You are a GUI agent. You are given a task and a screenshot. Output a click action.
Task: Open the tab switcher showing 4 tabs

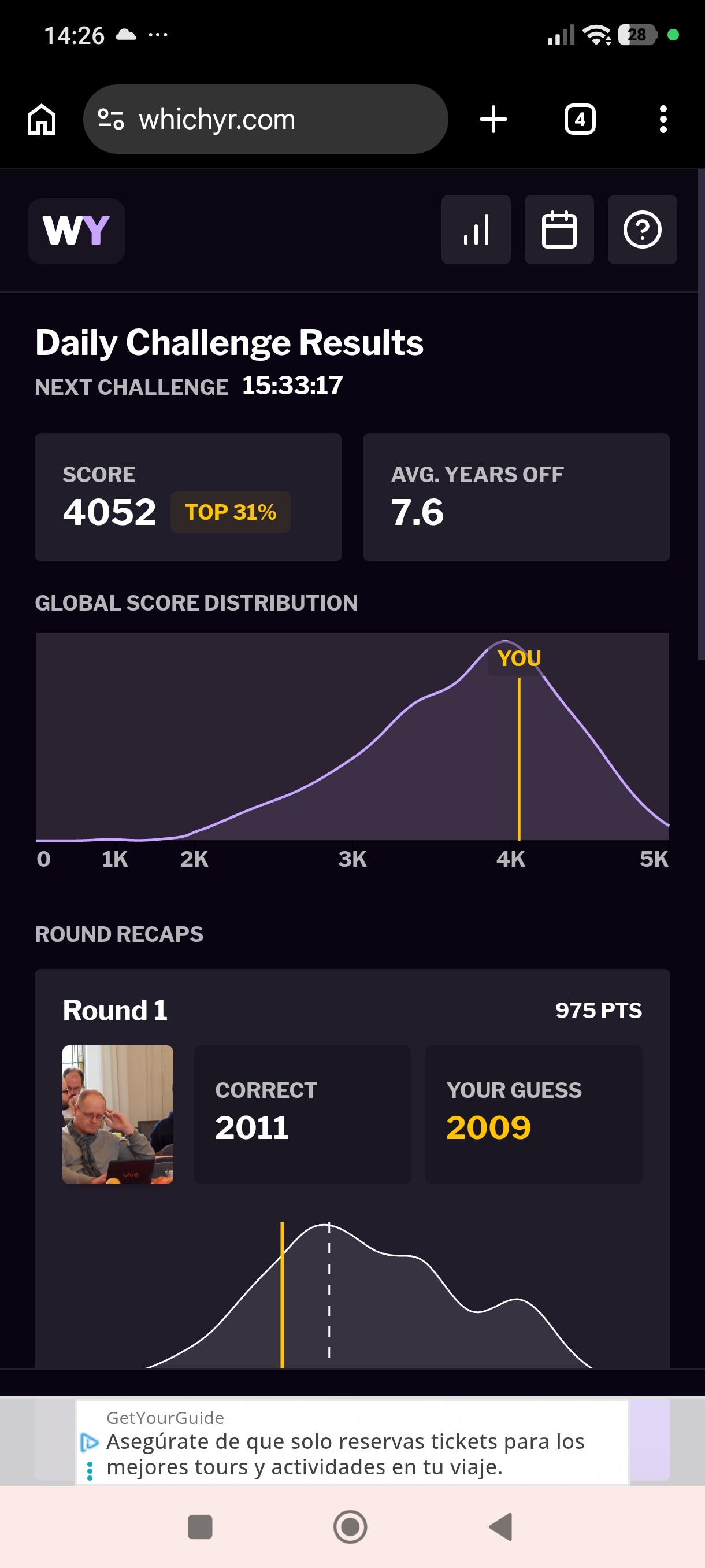coord(579,119)
